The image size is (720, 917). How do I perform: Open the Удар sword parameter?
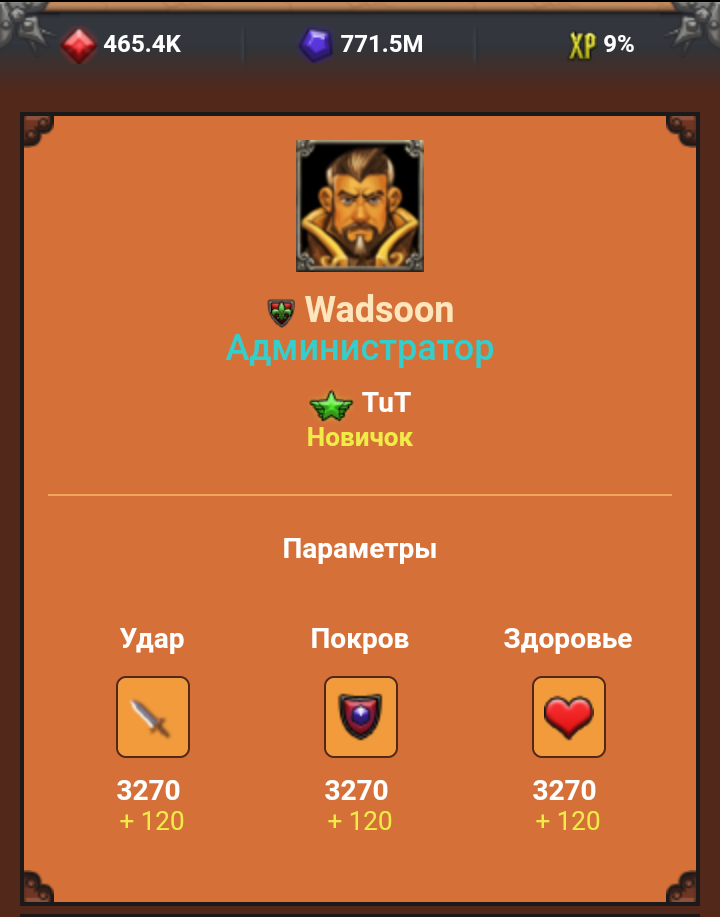pyautogui.click(x=153, y=717)
